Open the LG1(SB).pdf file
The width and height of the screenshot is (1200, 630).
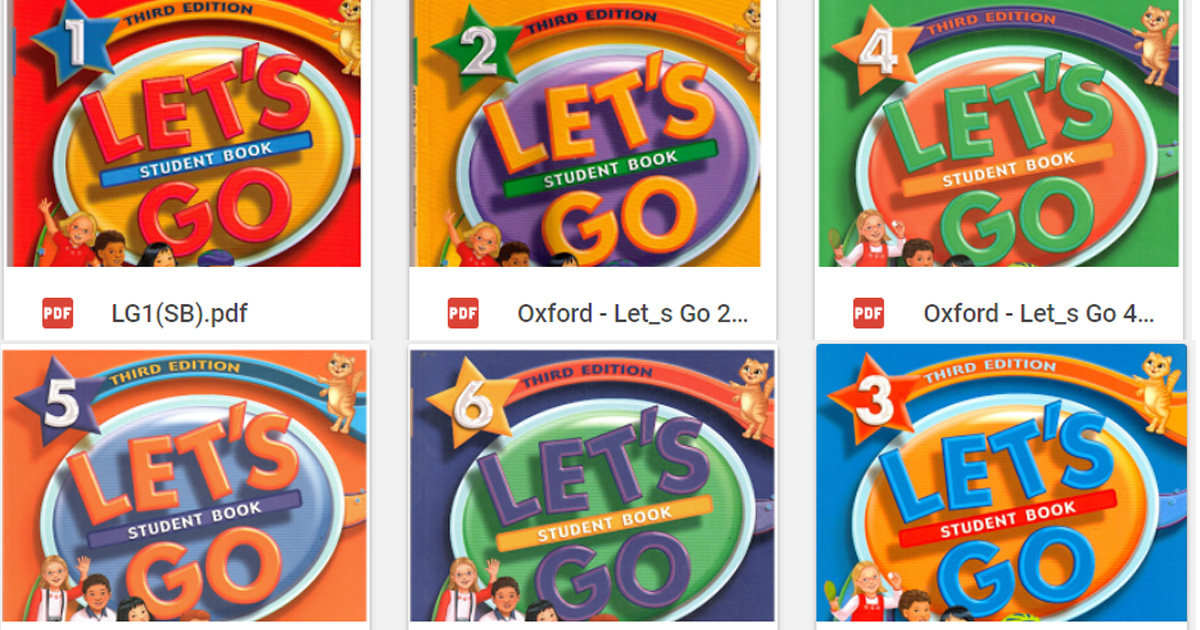coord(179,313)
